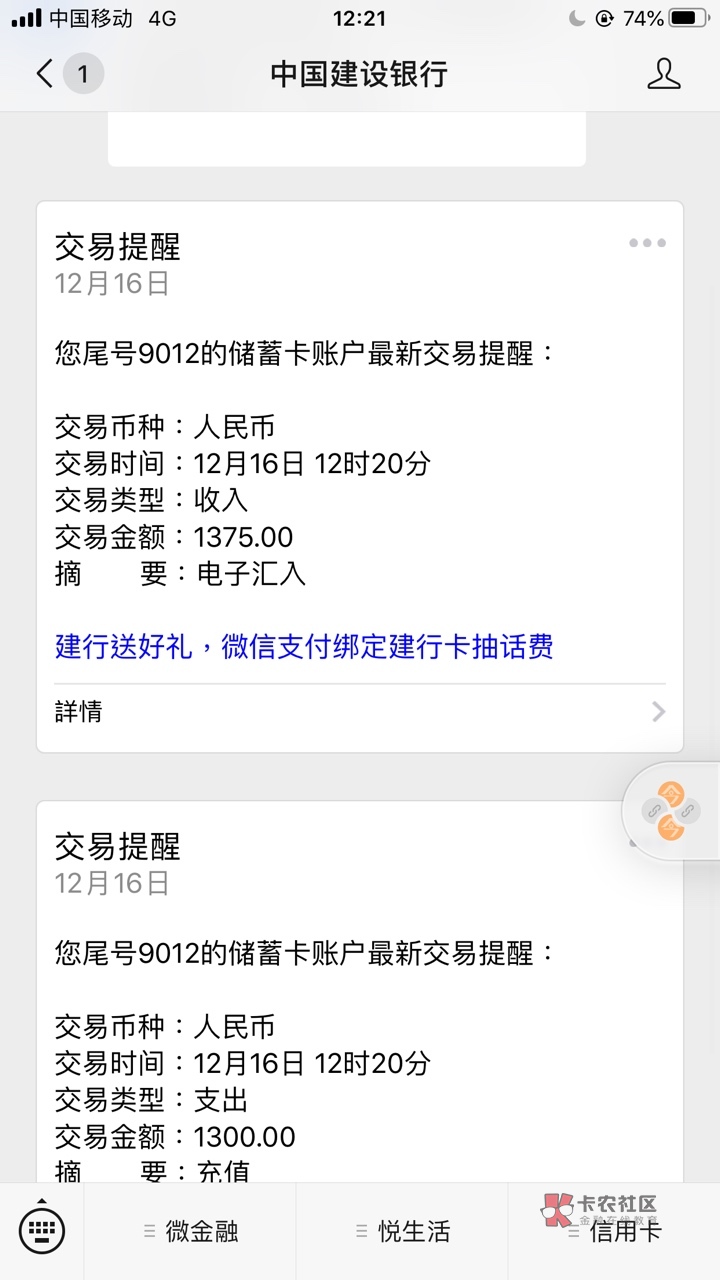Screen dimensions: 720x1280
Task: Open the account profile icon
Action: [x=664, y=74]
